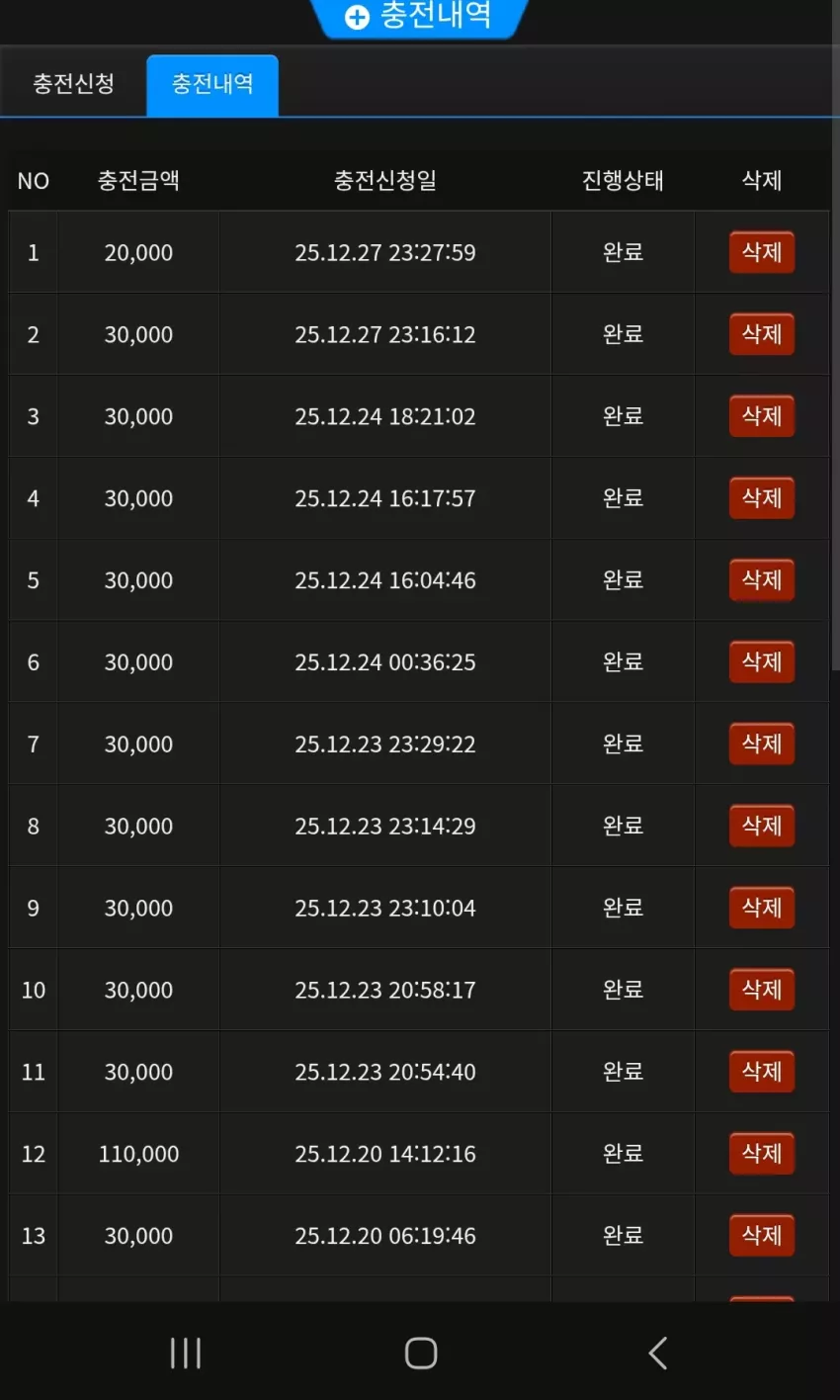Tap 삭제 on row 5 (16:04:46)

[x=762, y=580]
